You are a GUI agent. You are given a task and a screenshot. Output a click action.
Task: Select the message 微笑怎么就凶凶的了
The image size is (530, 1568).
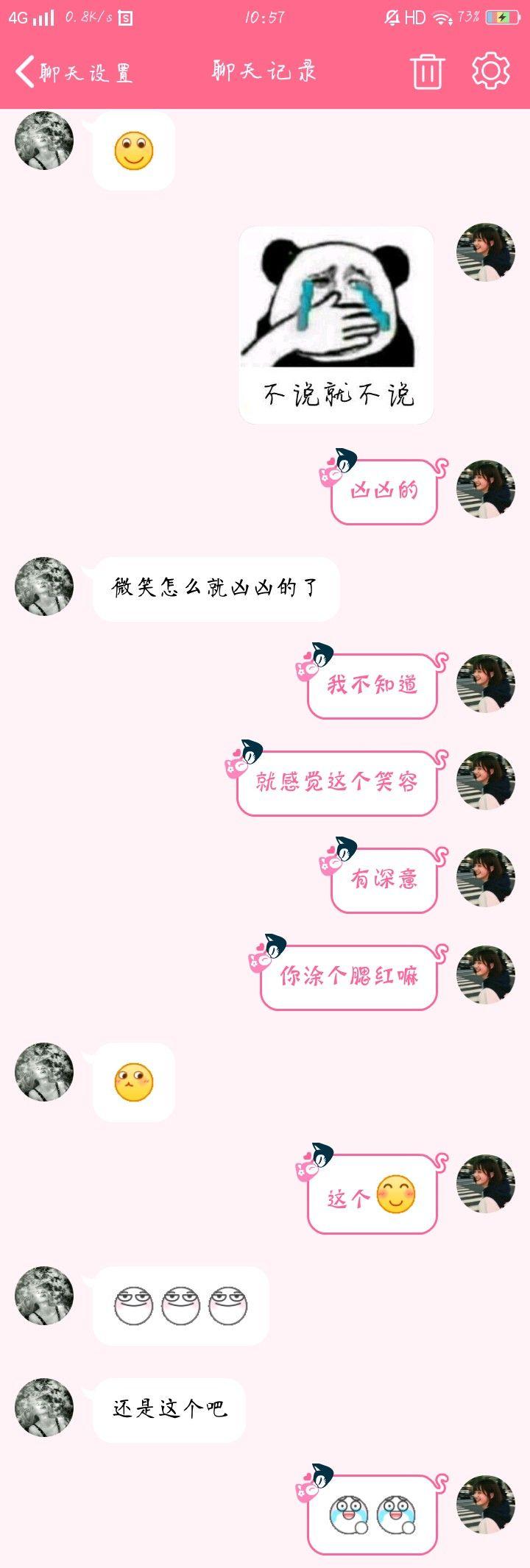(213, 589)
